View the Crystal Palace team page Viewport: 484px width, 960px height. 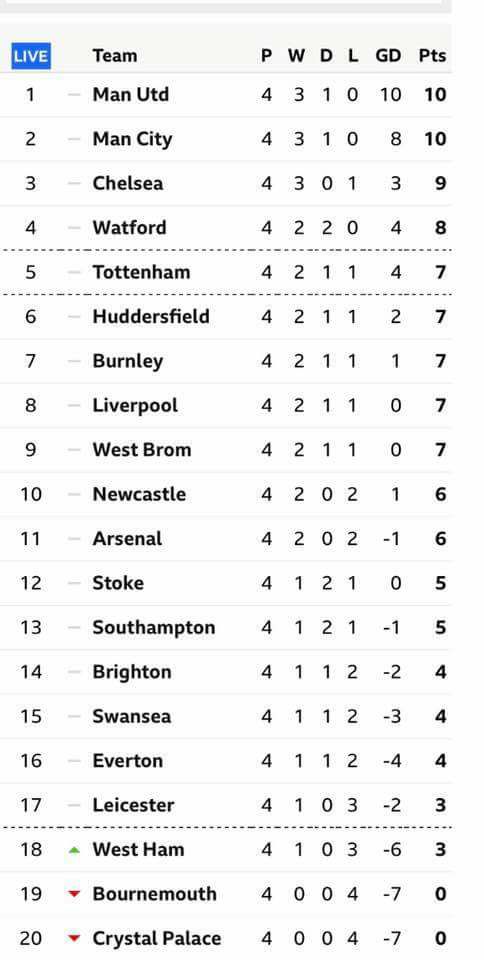157,939
